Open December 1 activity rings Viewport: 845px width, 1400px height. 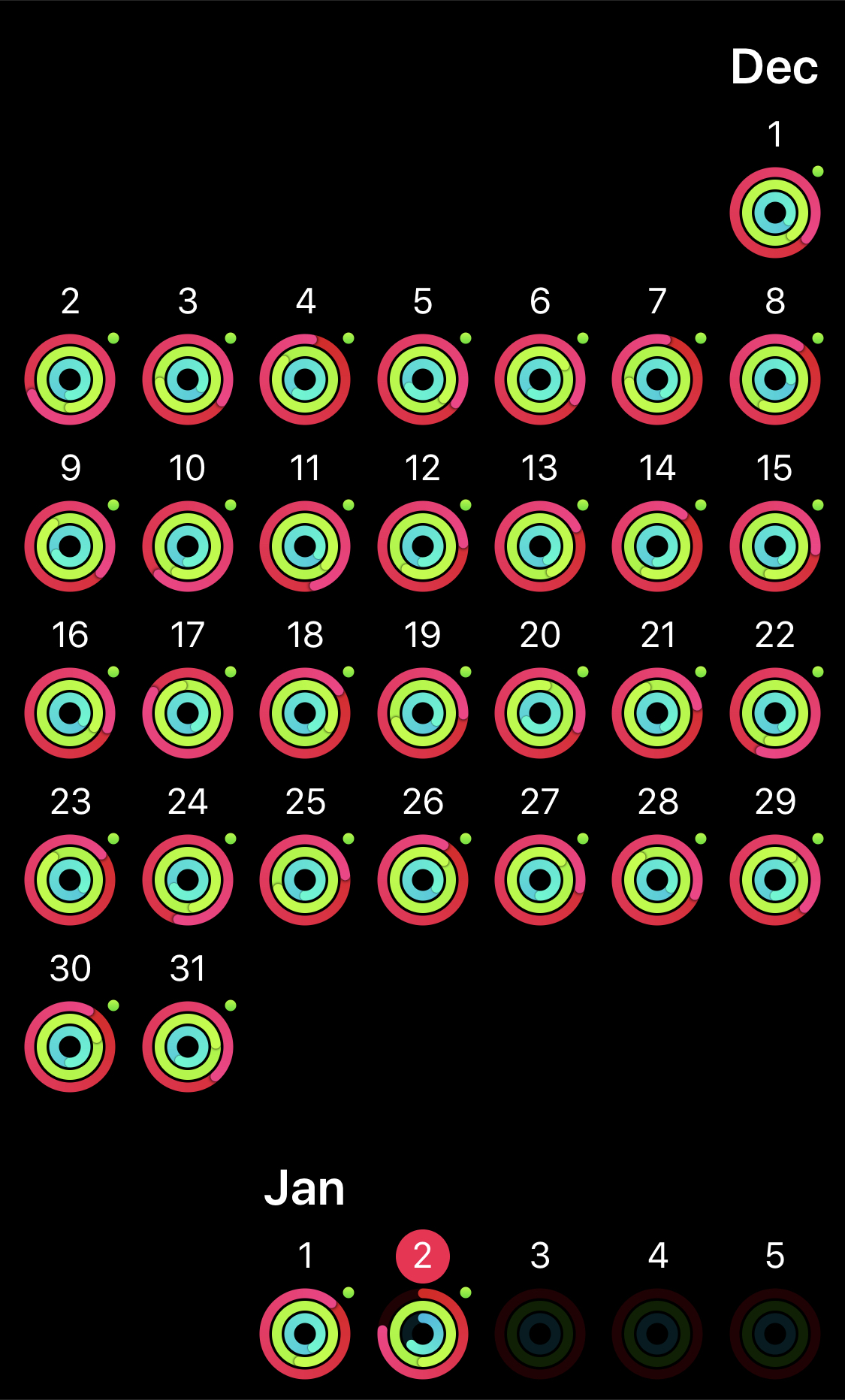pos(774,213)
